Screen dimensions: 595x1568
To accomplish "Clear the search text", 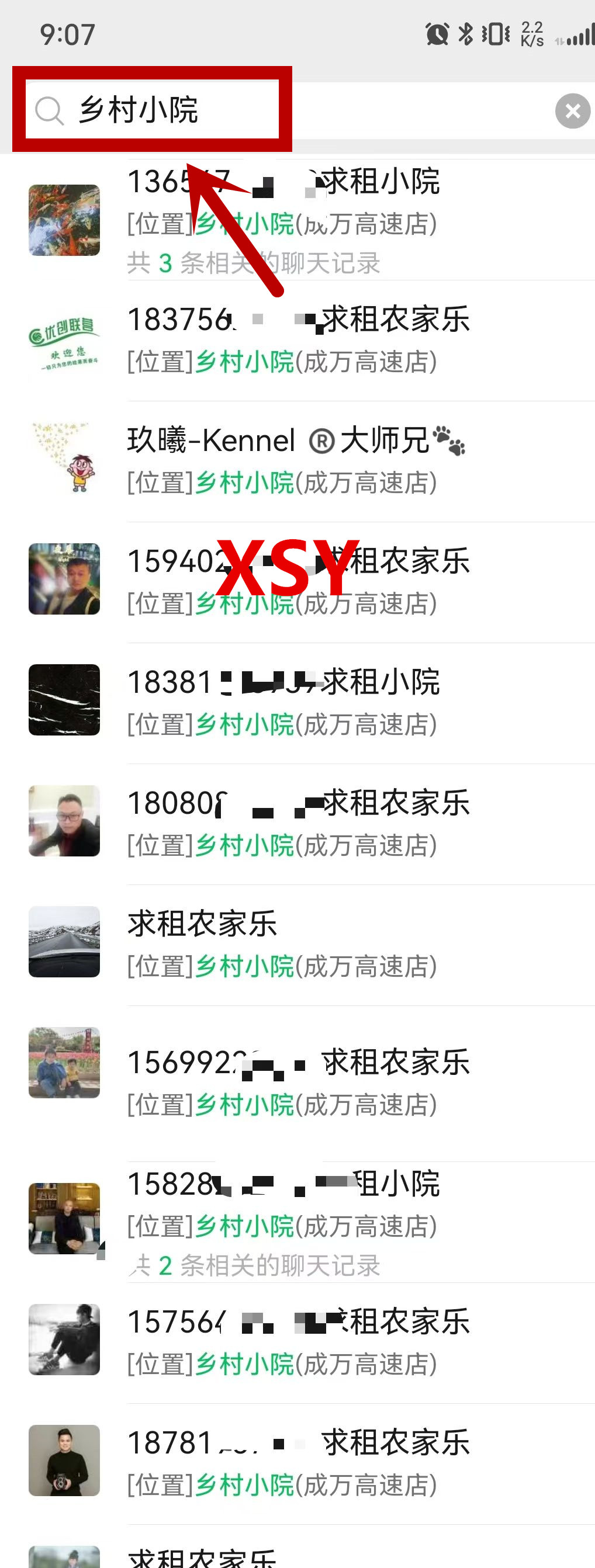I will [572, 111].
